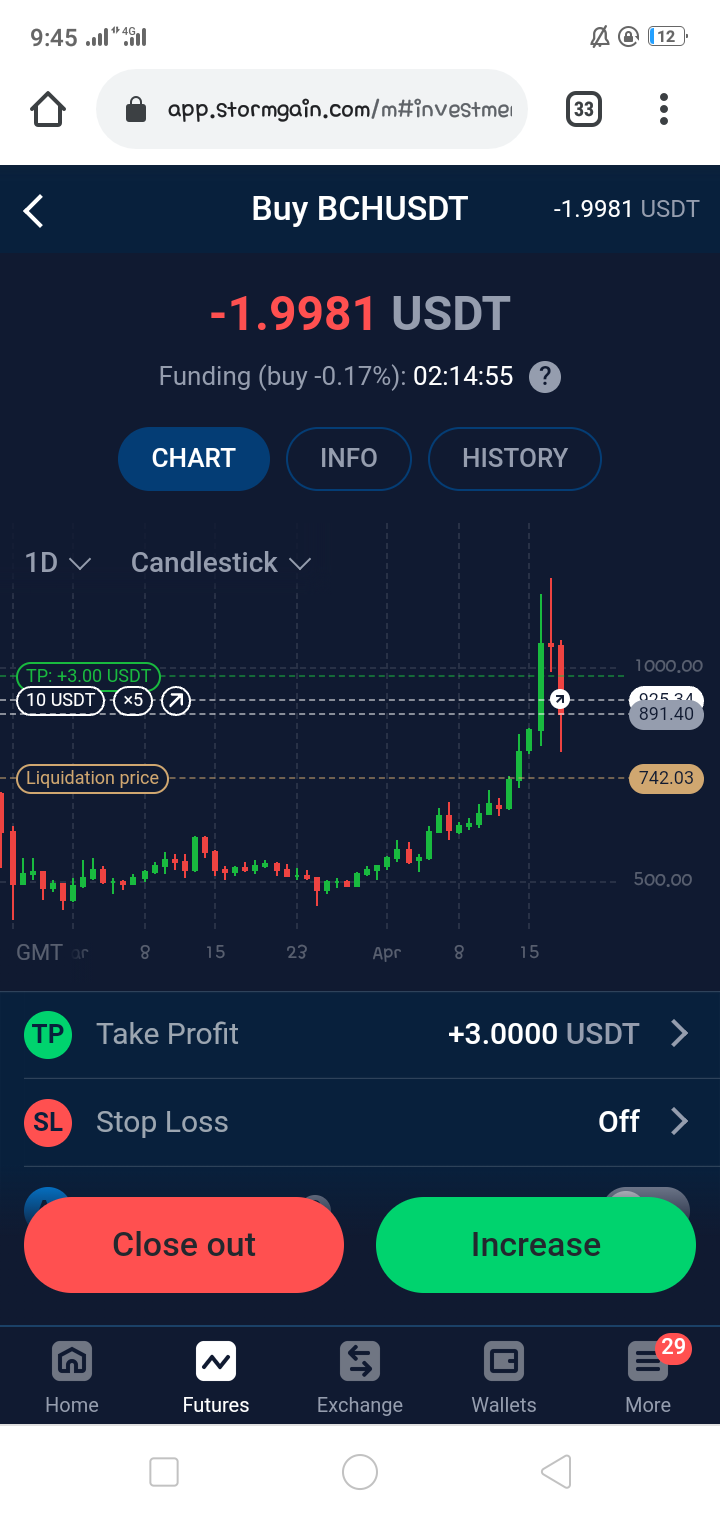Increase the position amount
This screenshot has width=720, height=1520.
536,1244
